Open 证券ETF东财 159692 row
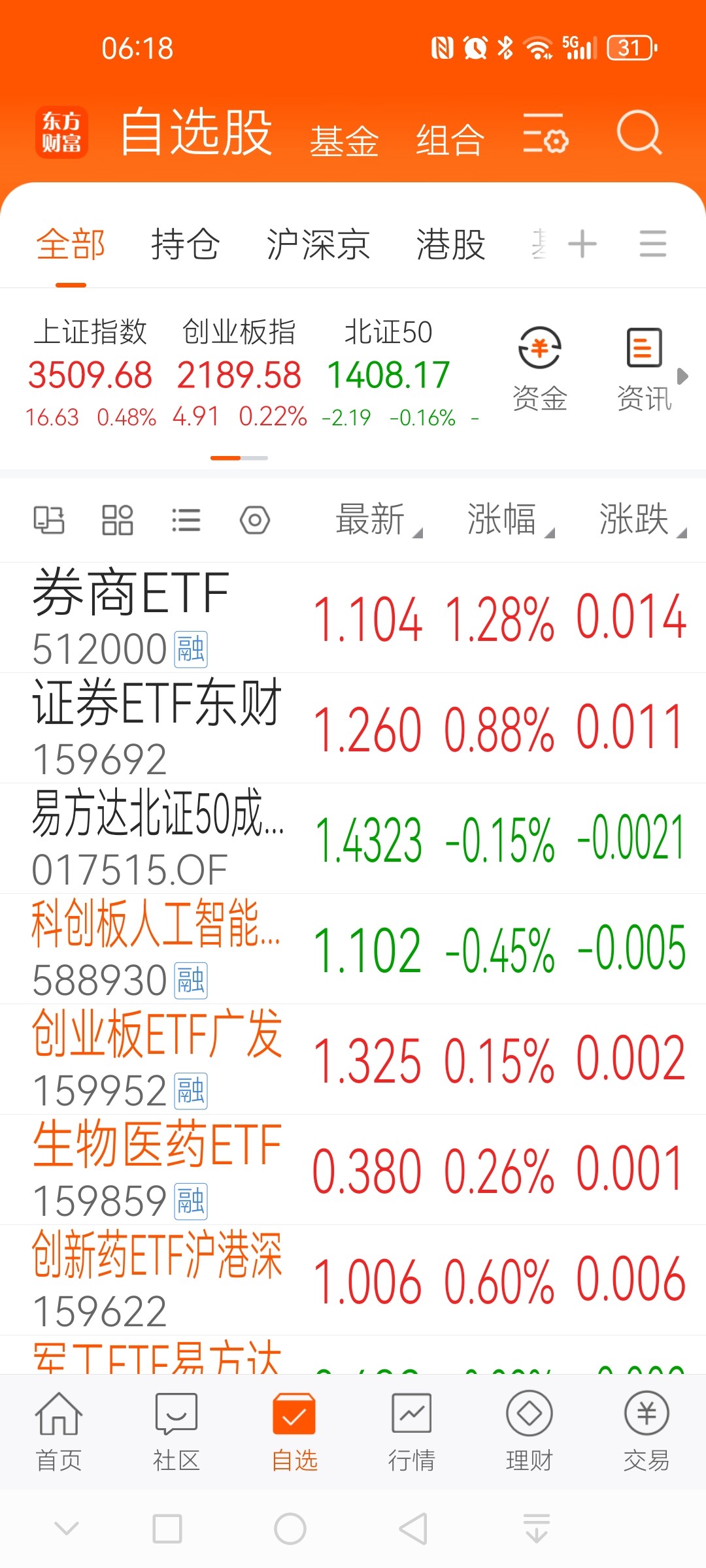The image size is (706, 1568). (353, 728)
